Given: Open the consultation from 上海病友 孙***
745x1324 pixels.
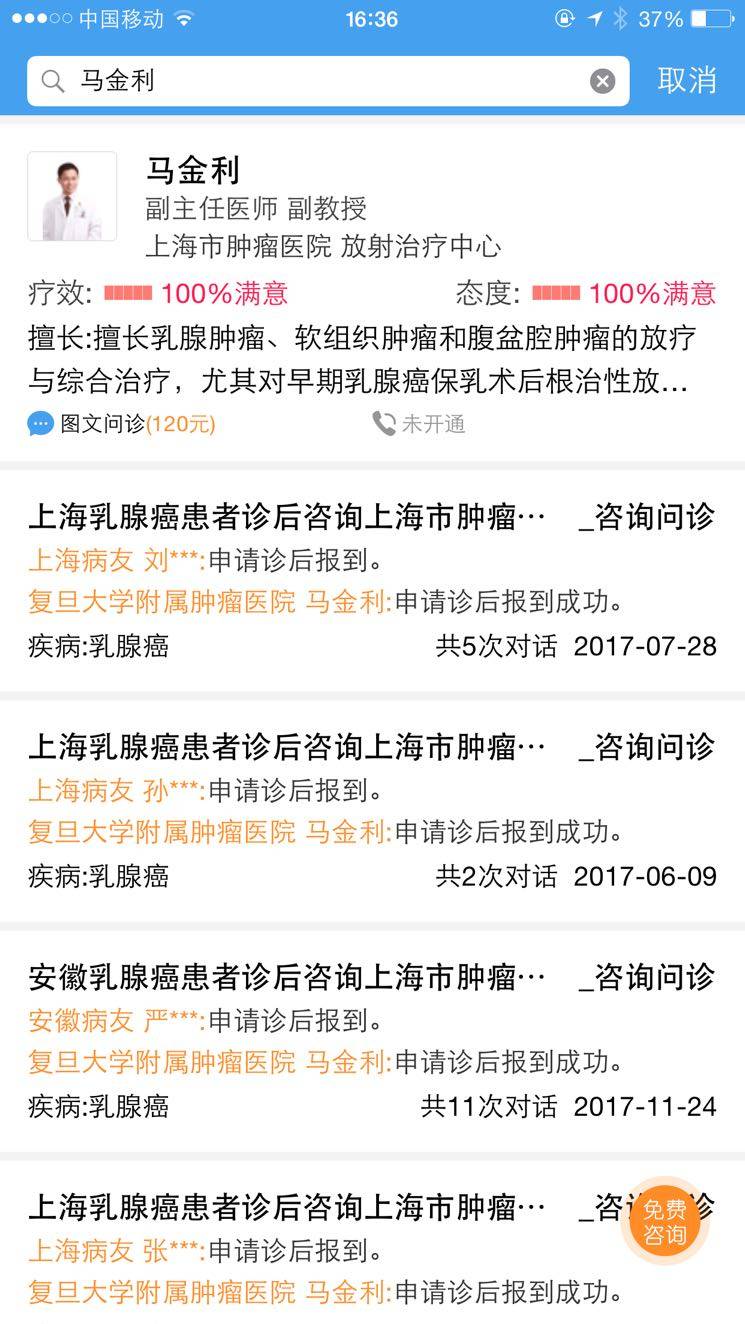Looking at the screenshot, I should pyautogui.click(x=372, y=811).
